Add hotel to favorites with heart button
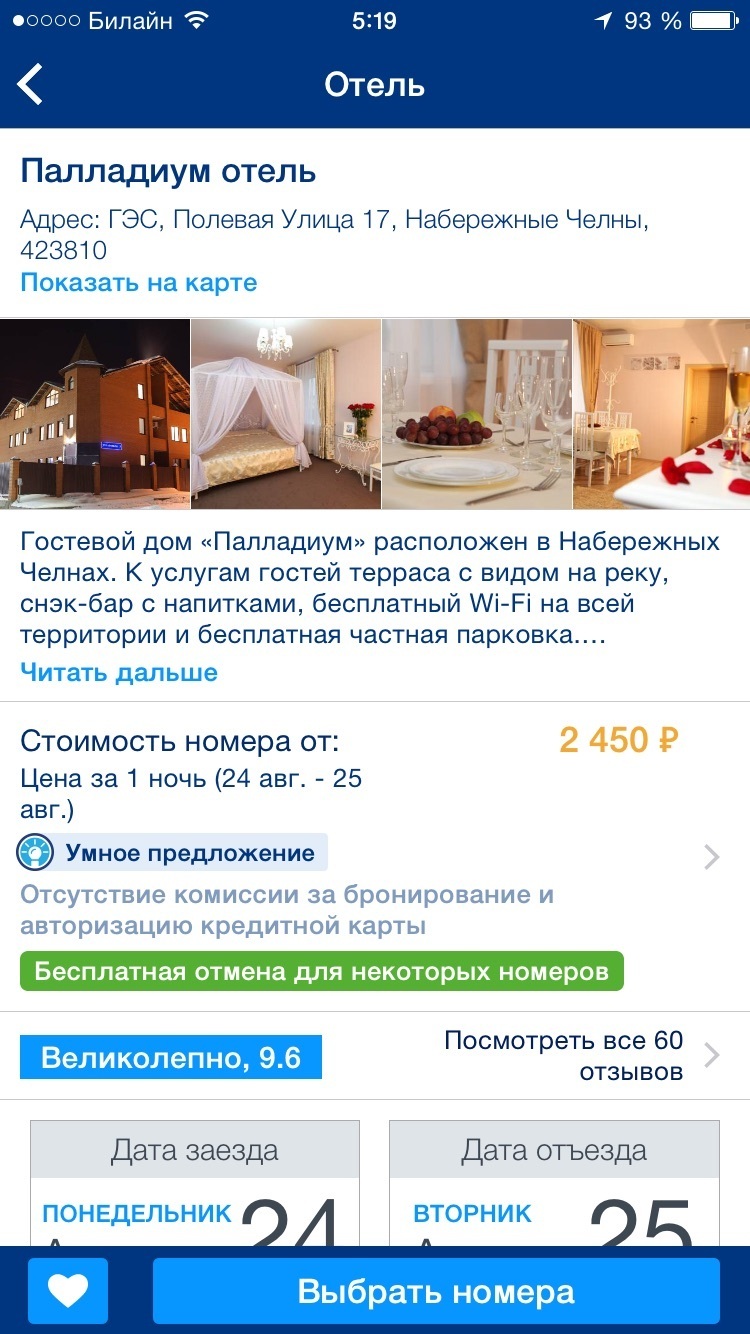Viewport: 750px width, 1334px height. 68,1291
